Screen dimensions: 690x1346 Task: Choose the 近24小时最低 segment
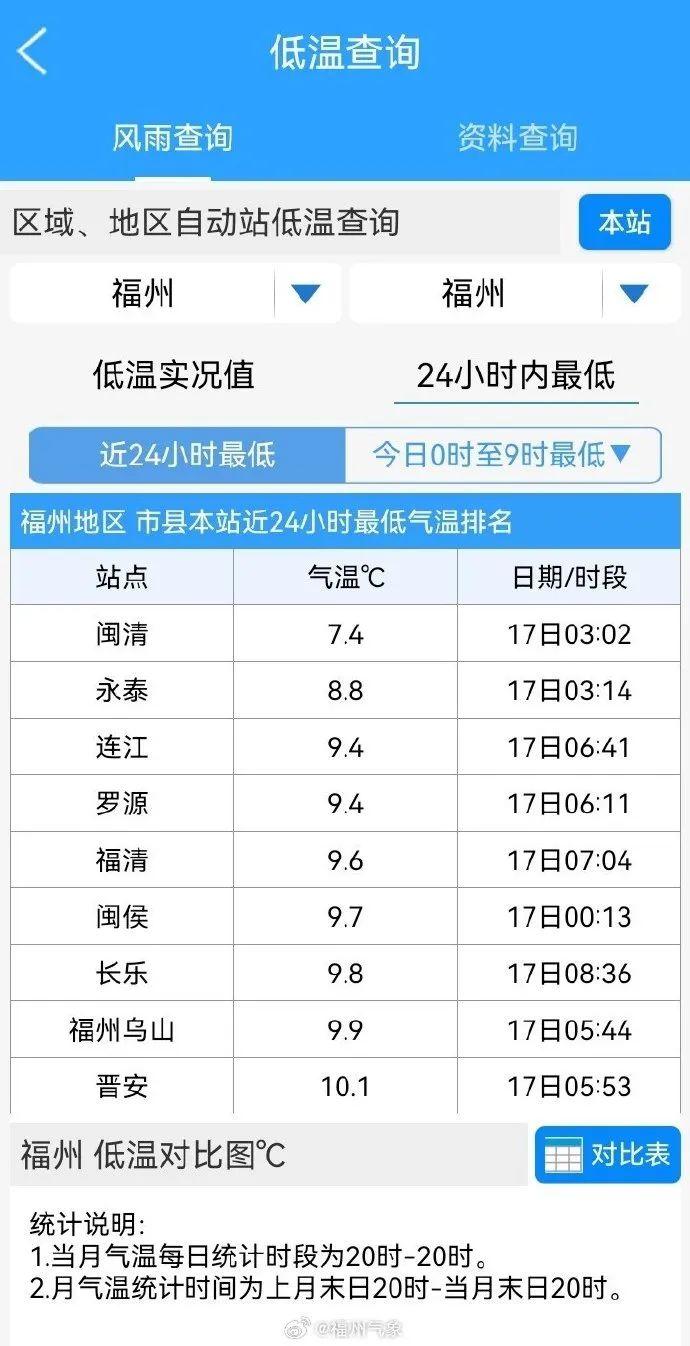click(187, 455)
